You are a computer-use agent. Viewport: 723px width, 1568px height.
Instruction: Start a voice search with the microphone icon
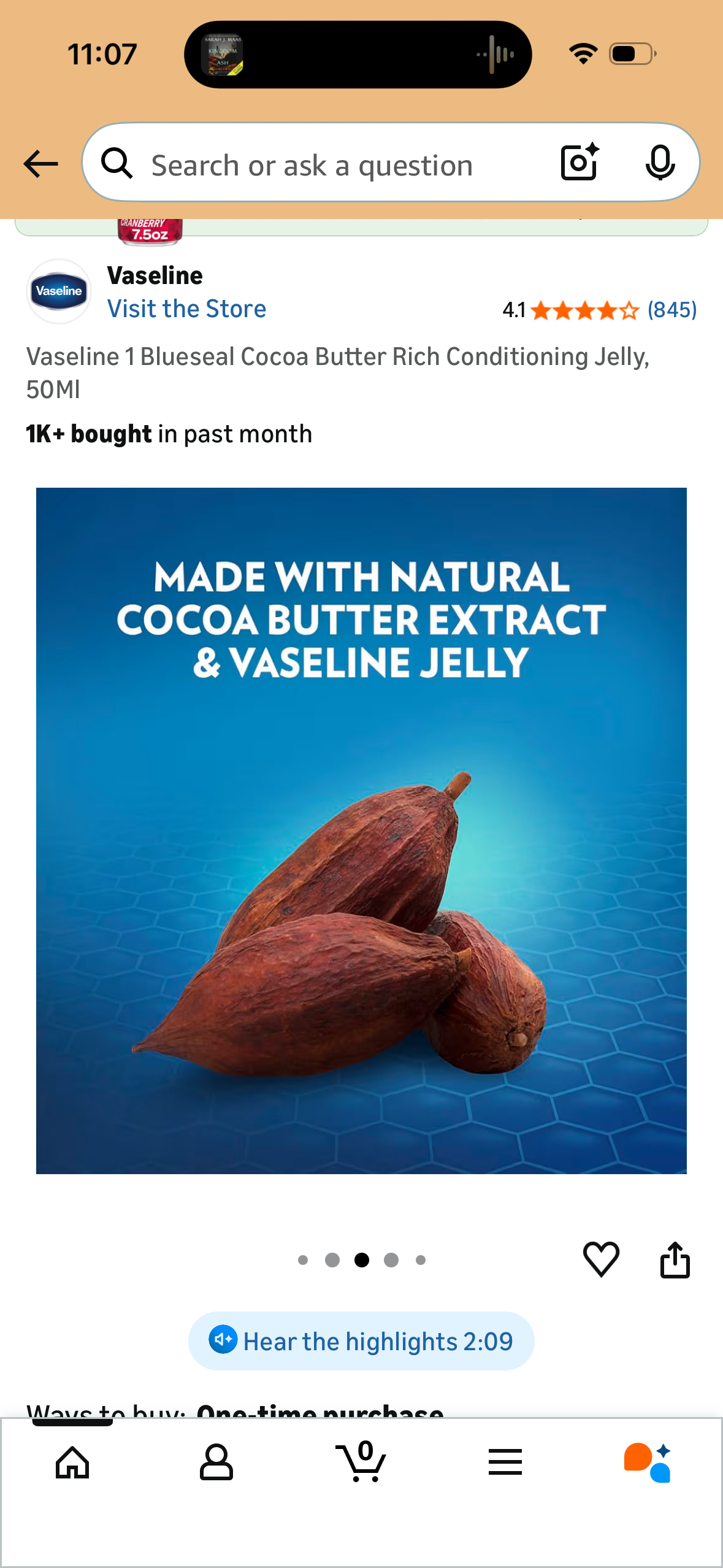(660, 163)
